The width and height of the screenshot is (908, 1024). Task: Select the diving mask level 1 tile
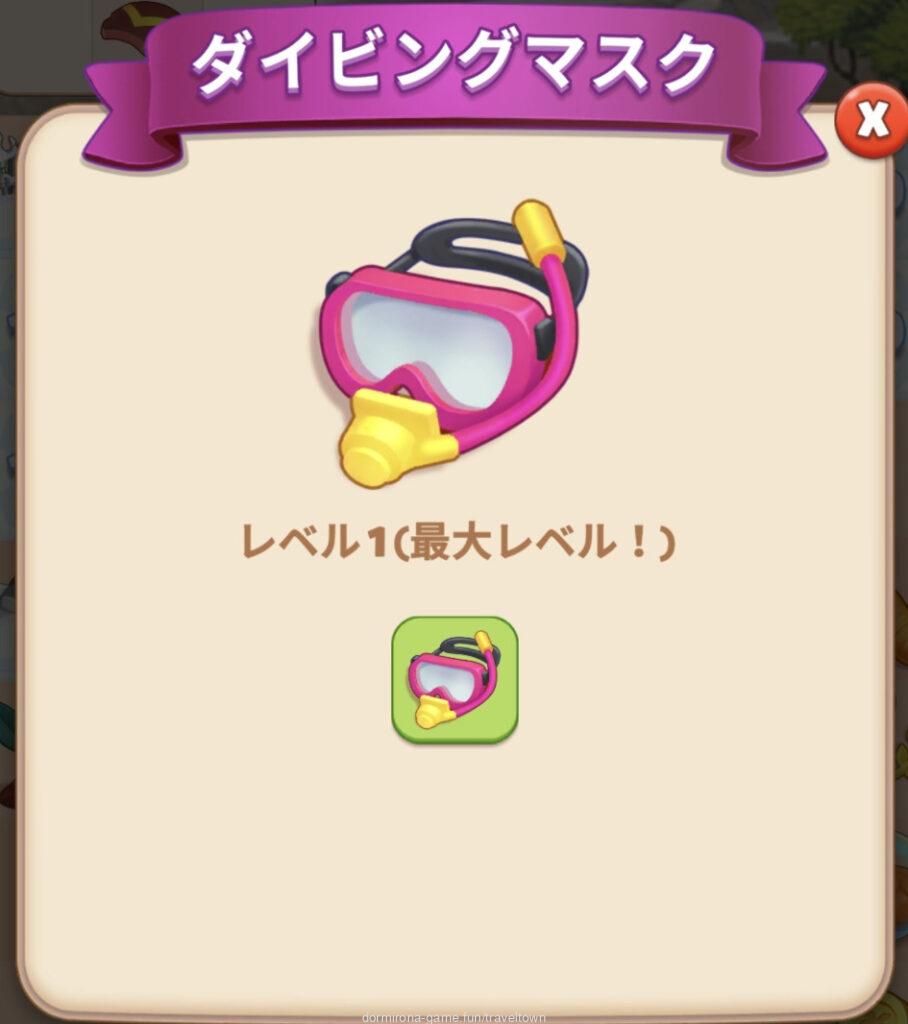pyautogui.click(x=454, y=679)
